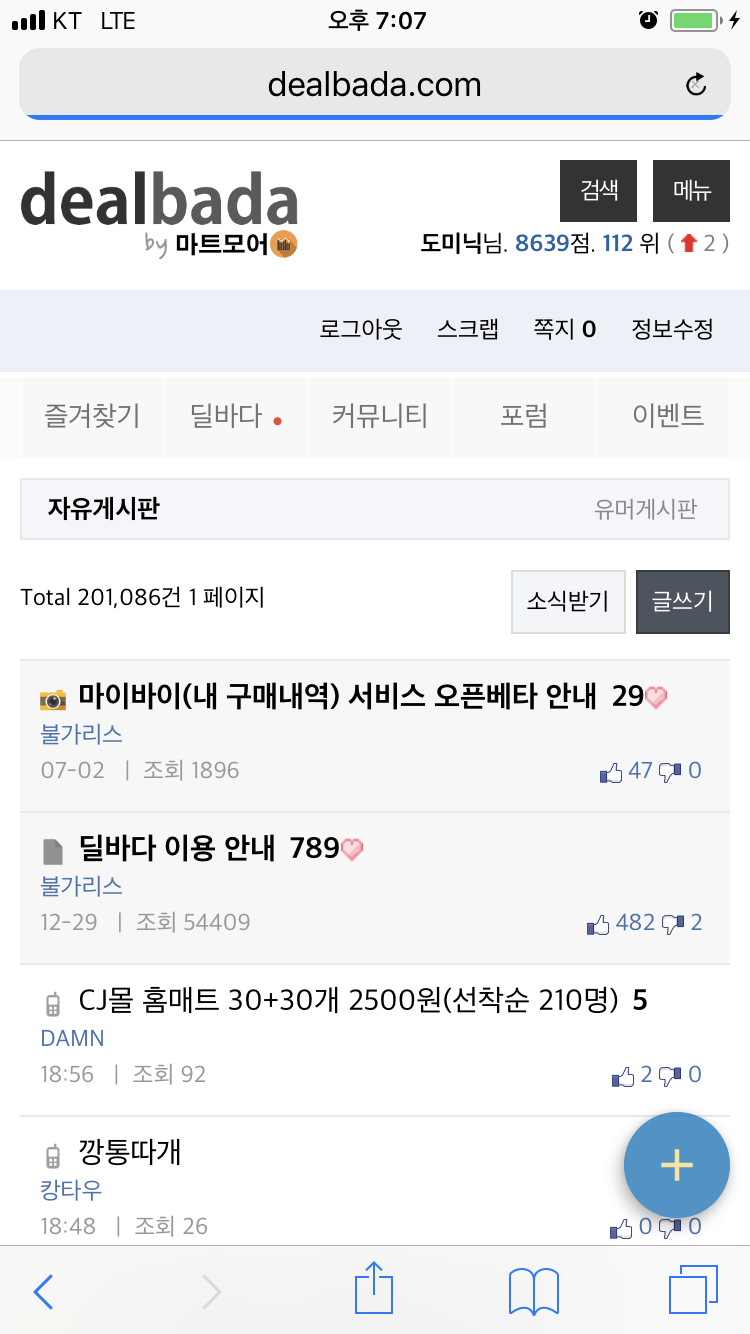Tap the 소식받기 subscribe button
Image resolution: width=750 pixels, height=1334 pixels.
click(568, 602)
